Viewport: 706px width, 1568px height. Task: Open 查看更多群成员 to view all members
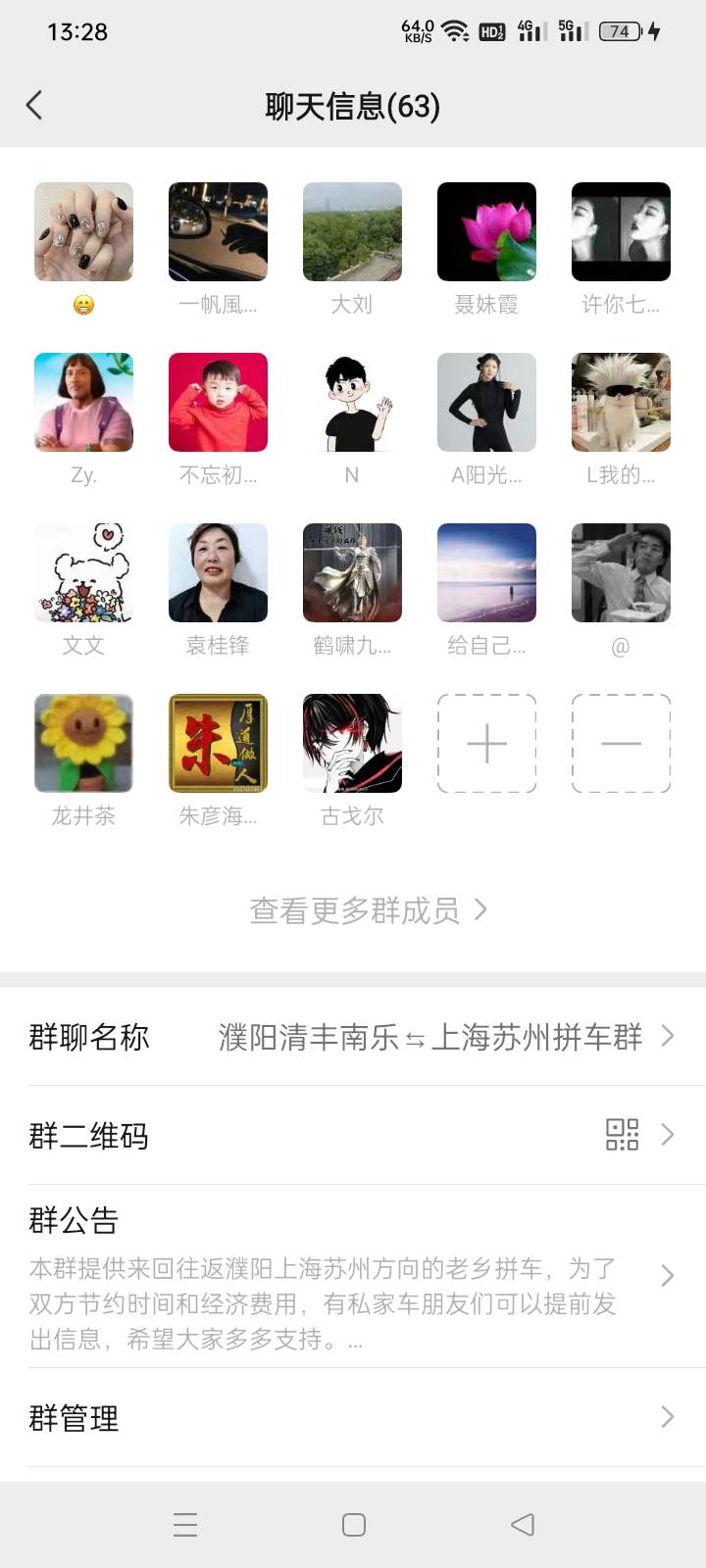pyautogui.click(x=368, y=910)
